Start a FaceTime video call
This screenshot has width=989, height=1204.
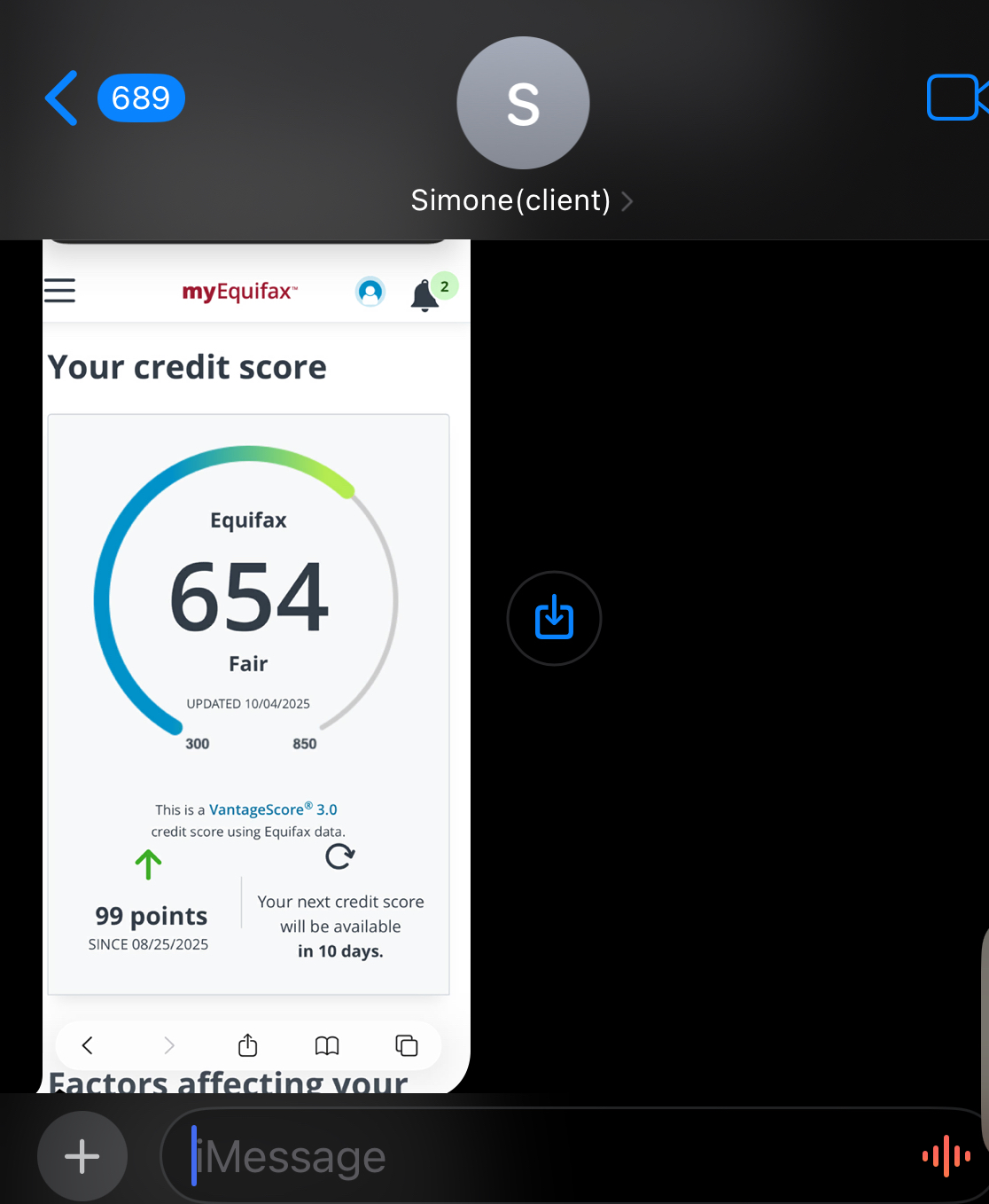click(x=955, y=98)
